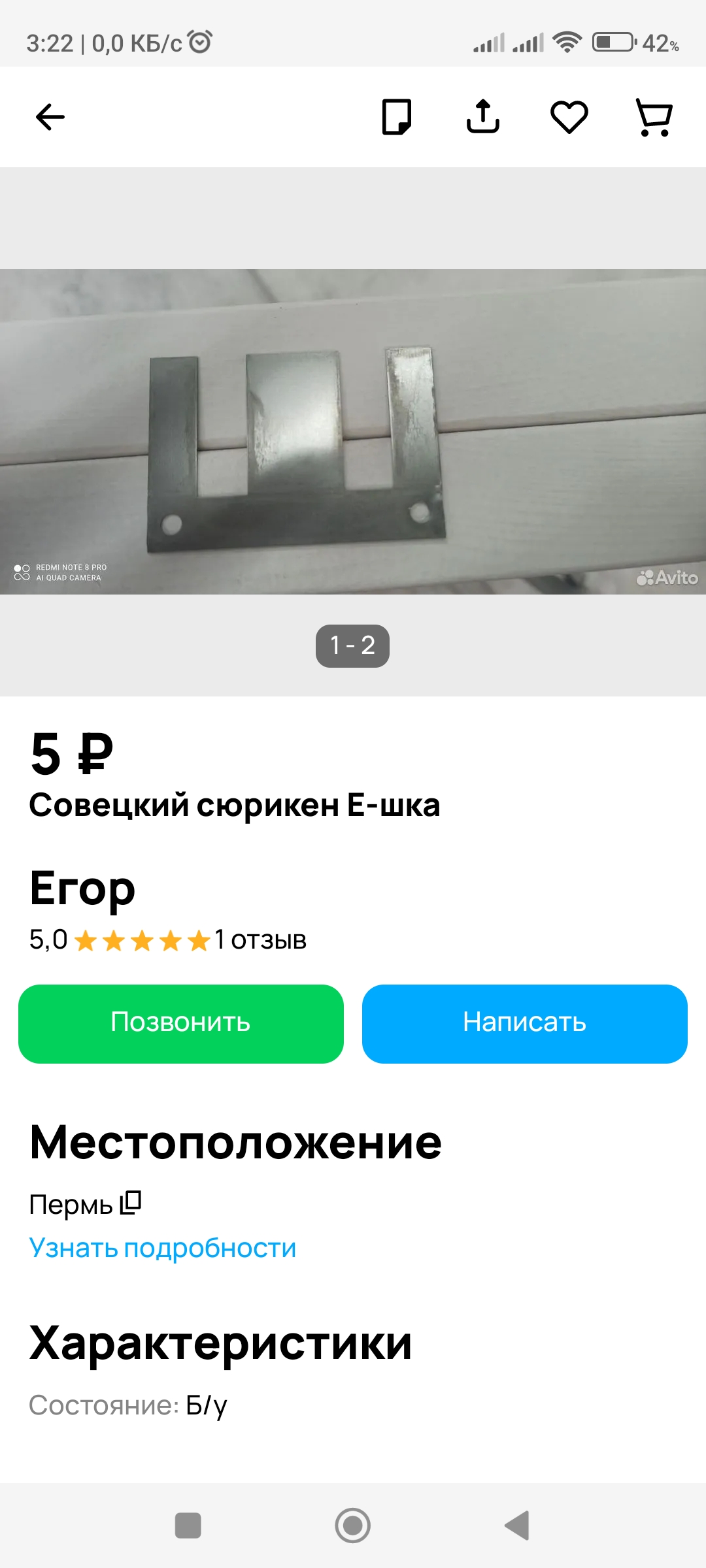Tap system home button
The image size is (706, 1568).
click(353, 1526)
